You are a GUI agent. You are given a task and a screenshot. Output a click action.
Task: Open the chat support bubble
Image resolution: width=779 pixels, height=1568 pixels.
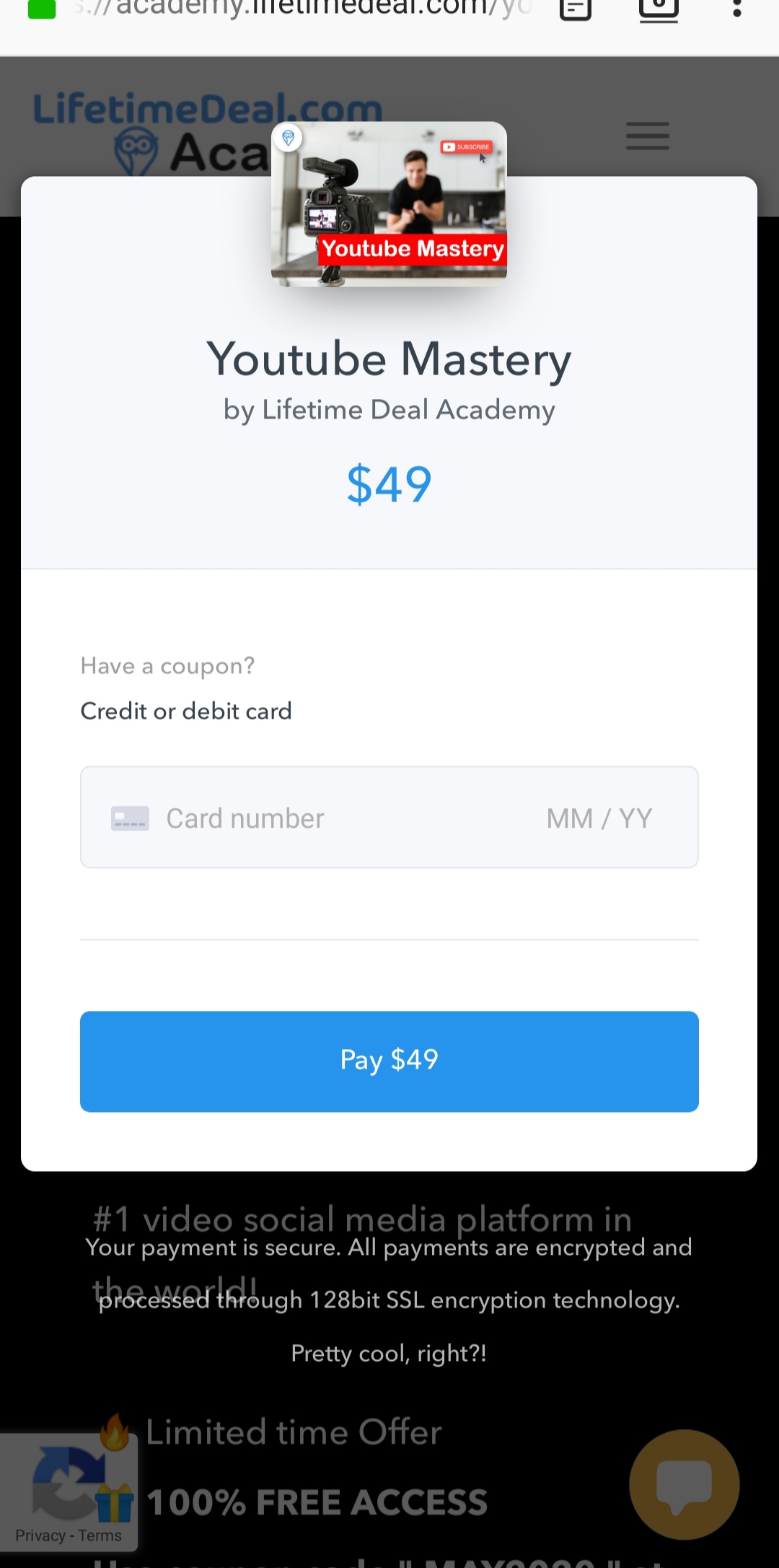684,1484
